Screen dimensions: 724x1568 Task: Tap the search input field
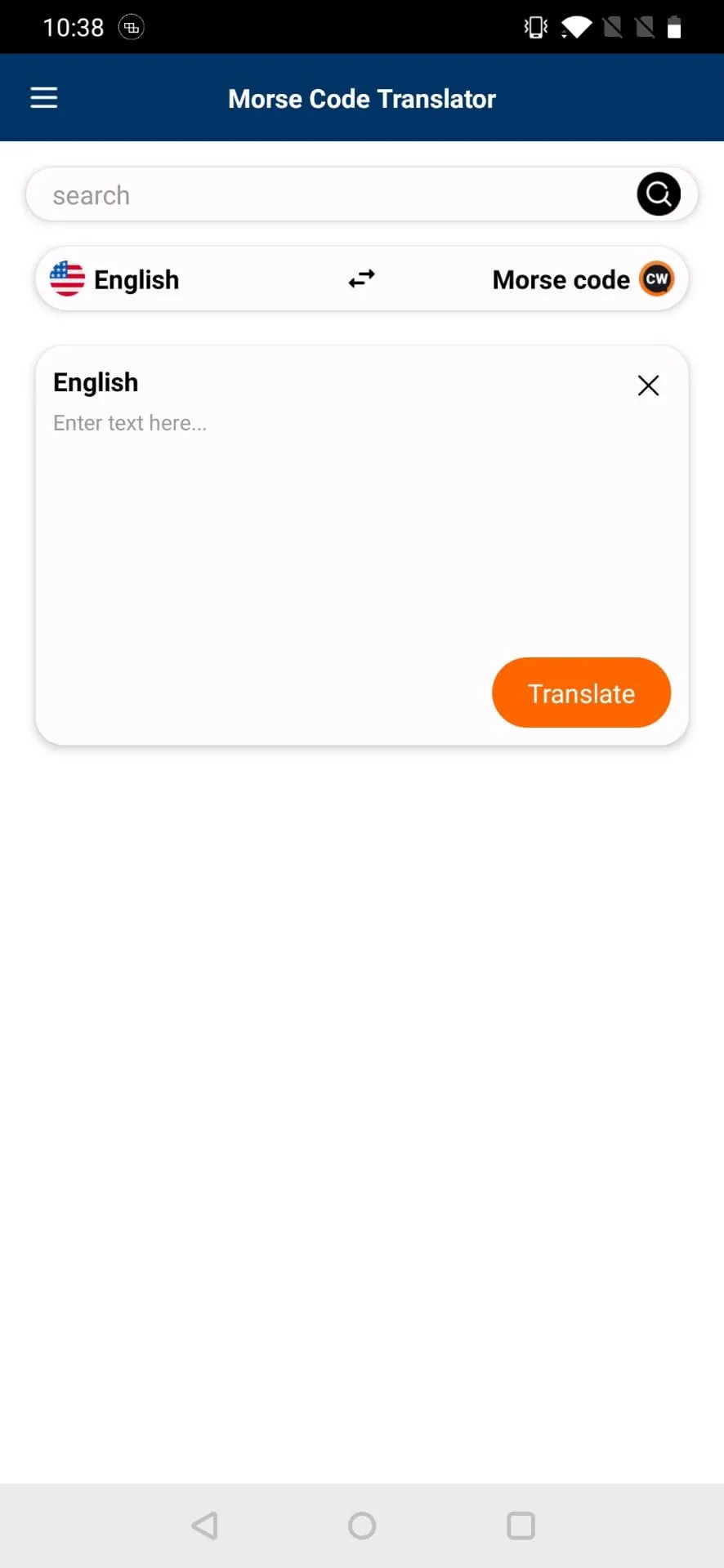[327, 195]
